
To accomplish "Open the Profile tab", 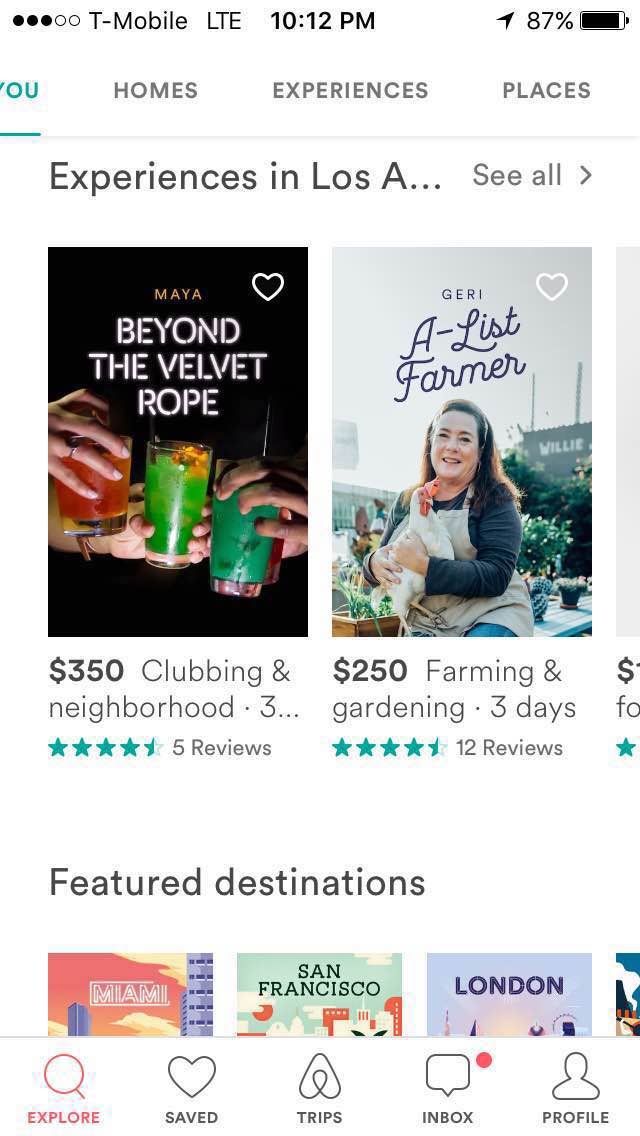I will [575, 1089].
